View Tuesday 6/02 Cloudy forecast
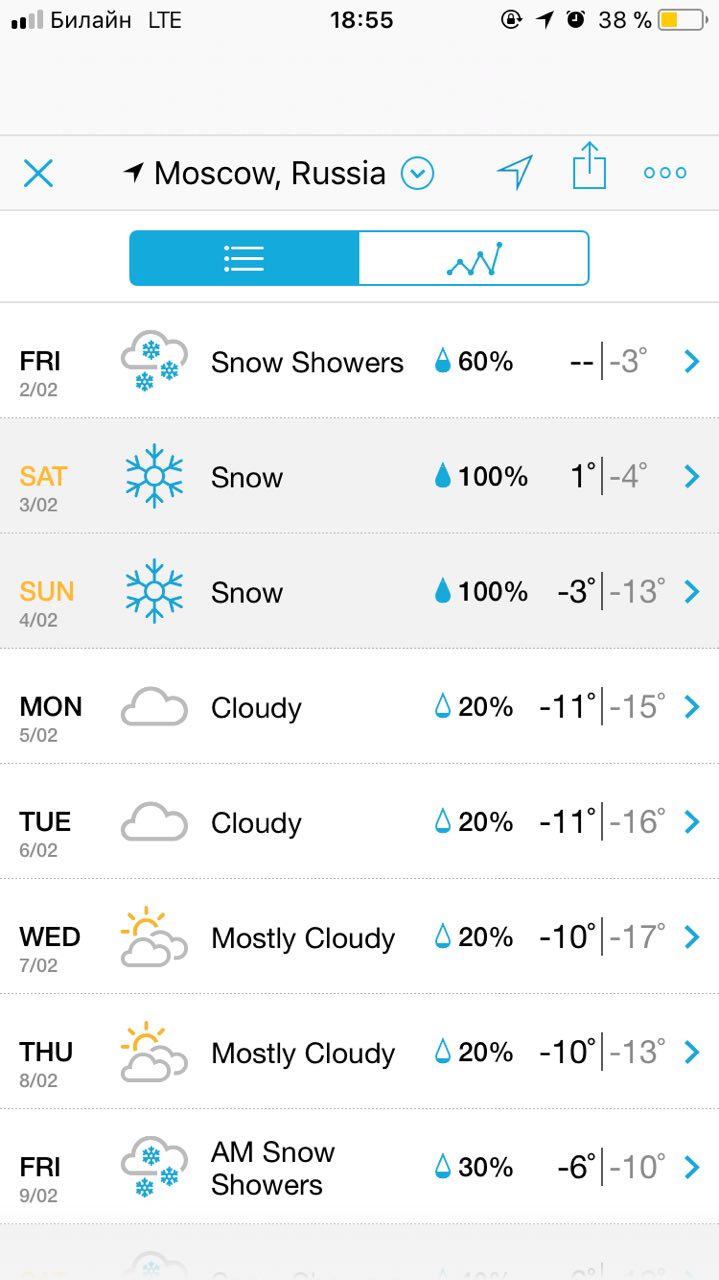 [x=359, y=821]
